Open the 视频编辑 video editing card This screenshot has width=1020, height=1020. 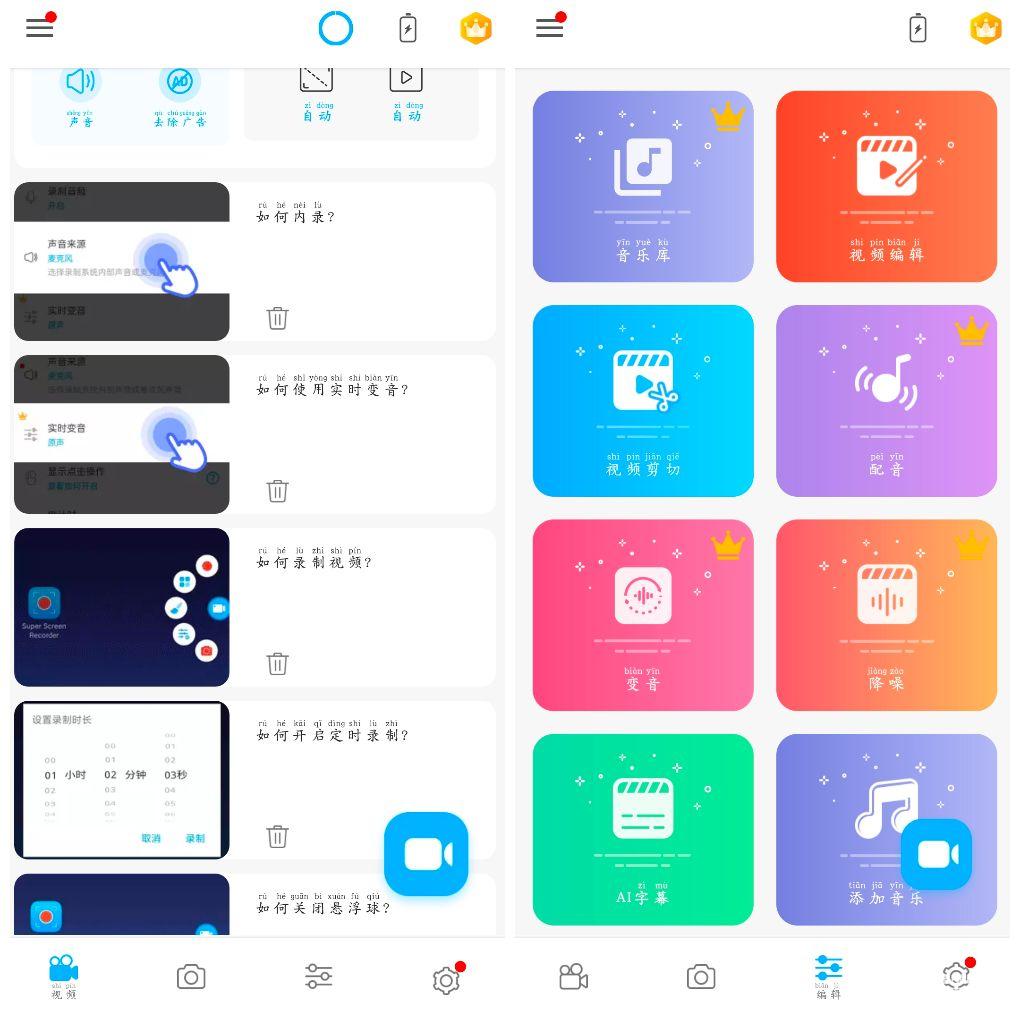886,186
